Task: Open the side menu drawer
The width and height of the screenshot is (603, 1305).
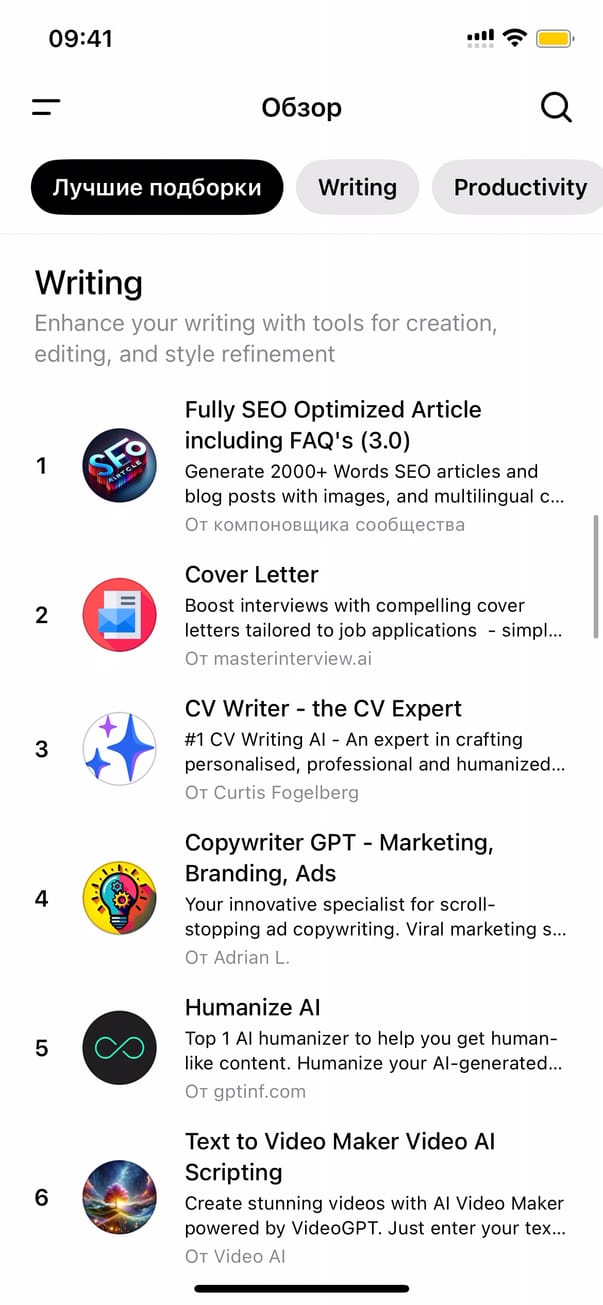Action: point(46,107)
